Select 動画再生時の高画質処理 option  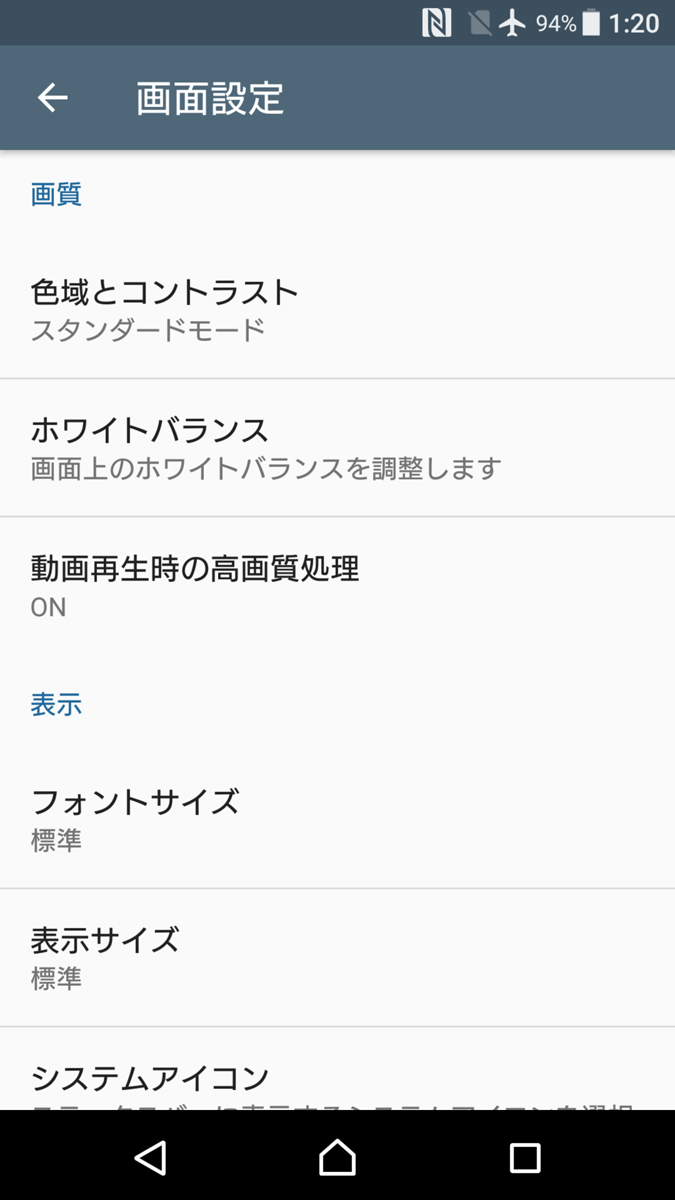(337, 586)
